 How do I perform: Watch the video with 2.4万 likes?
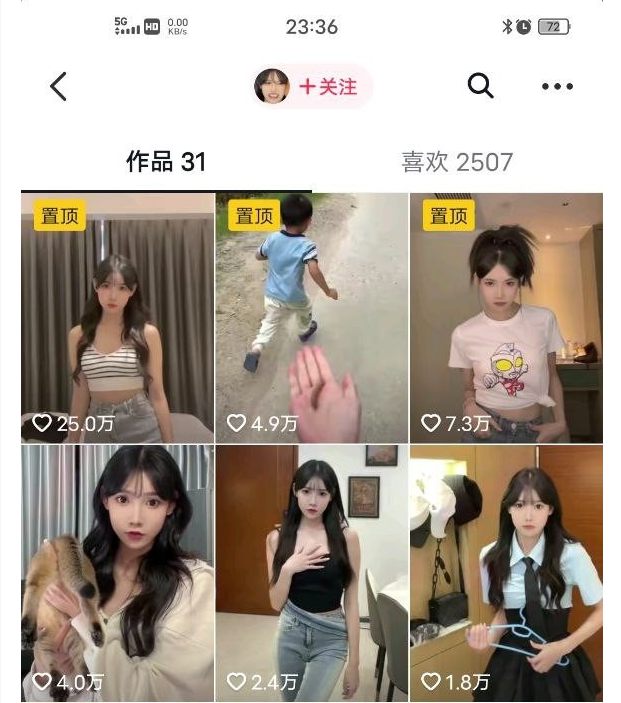click(311, 573)
